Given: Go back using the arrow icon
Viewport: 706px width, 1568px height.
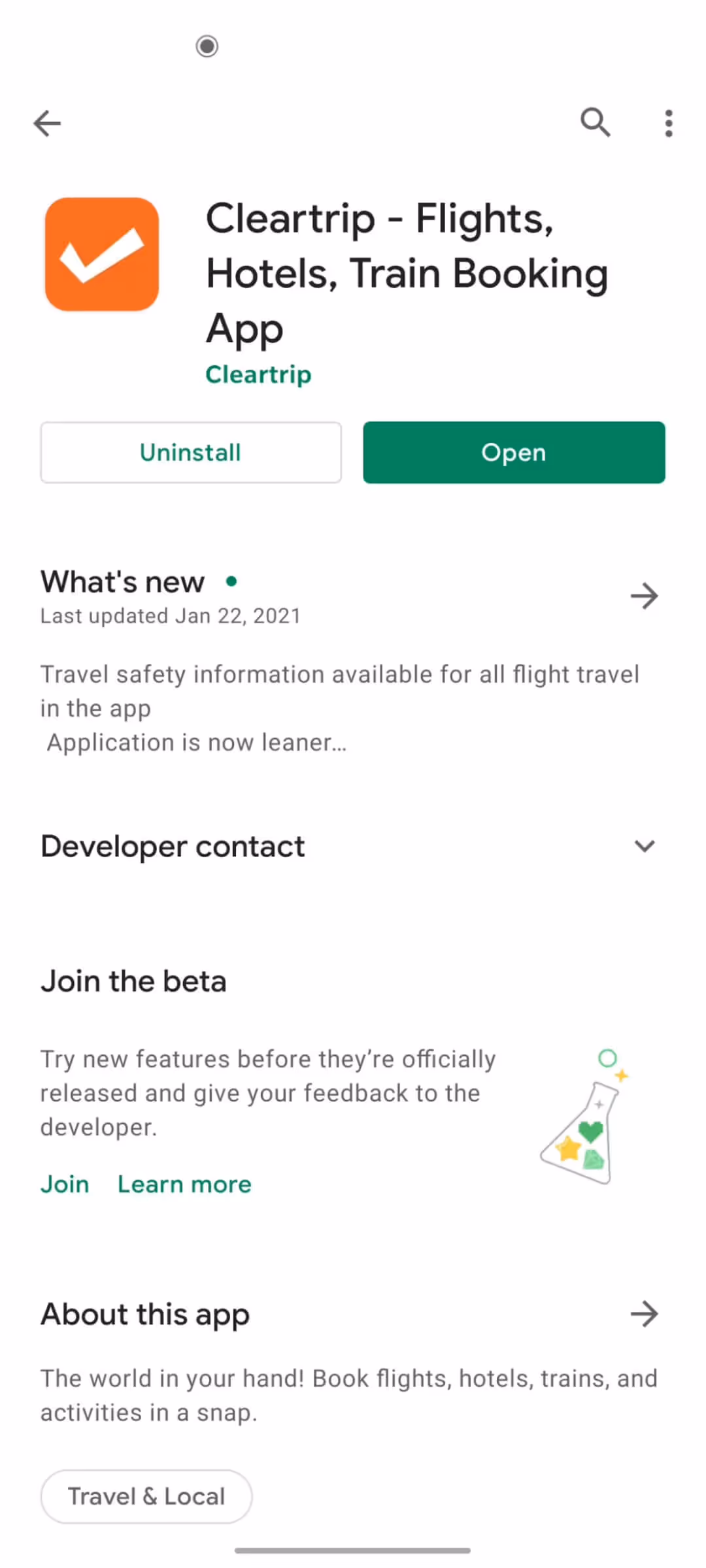Looking at the screenshot, I should (x=47, y=123).
